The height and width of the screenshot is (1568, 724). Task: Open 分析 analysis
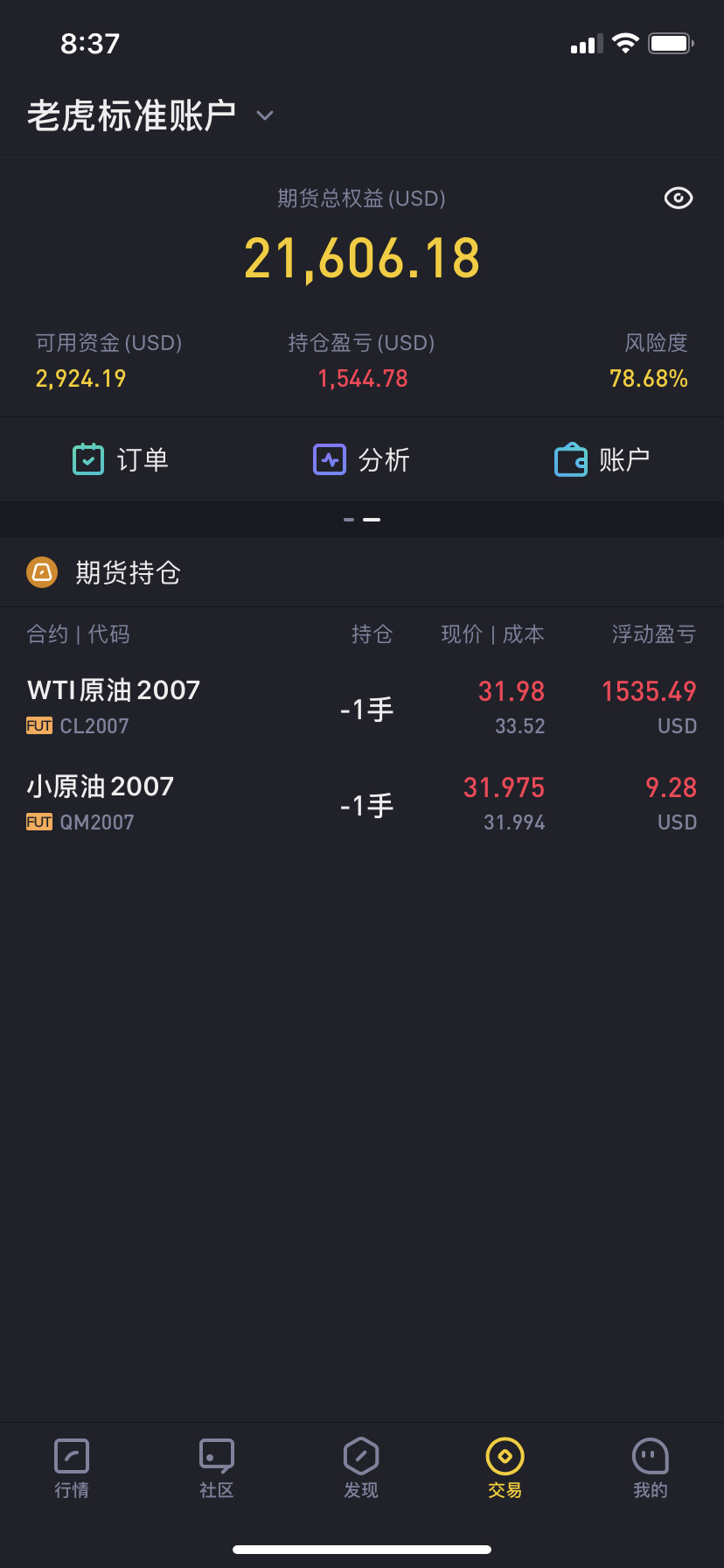click(x=362, y=459)
